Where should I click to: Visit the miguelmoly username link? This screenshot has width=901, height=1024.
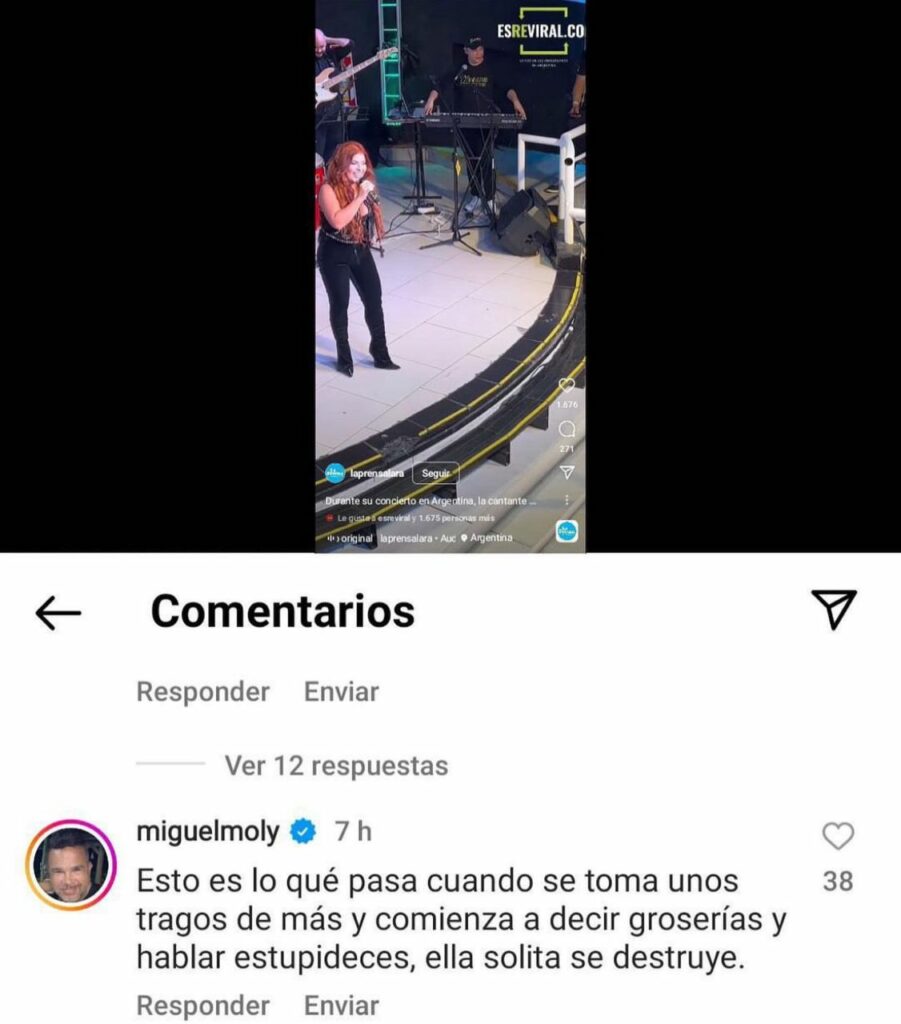pyautogui.click(x=207, y=832)
